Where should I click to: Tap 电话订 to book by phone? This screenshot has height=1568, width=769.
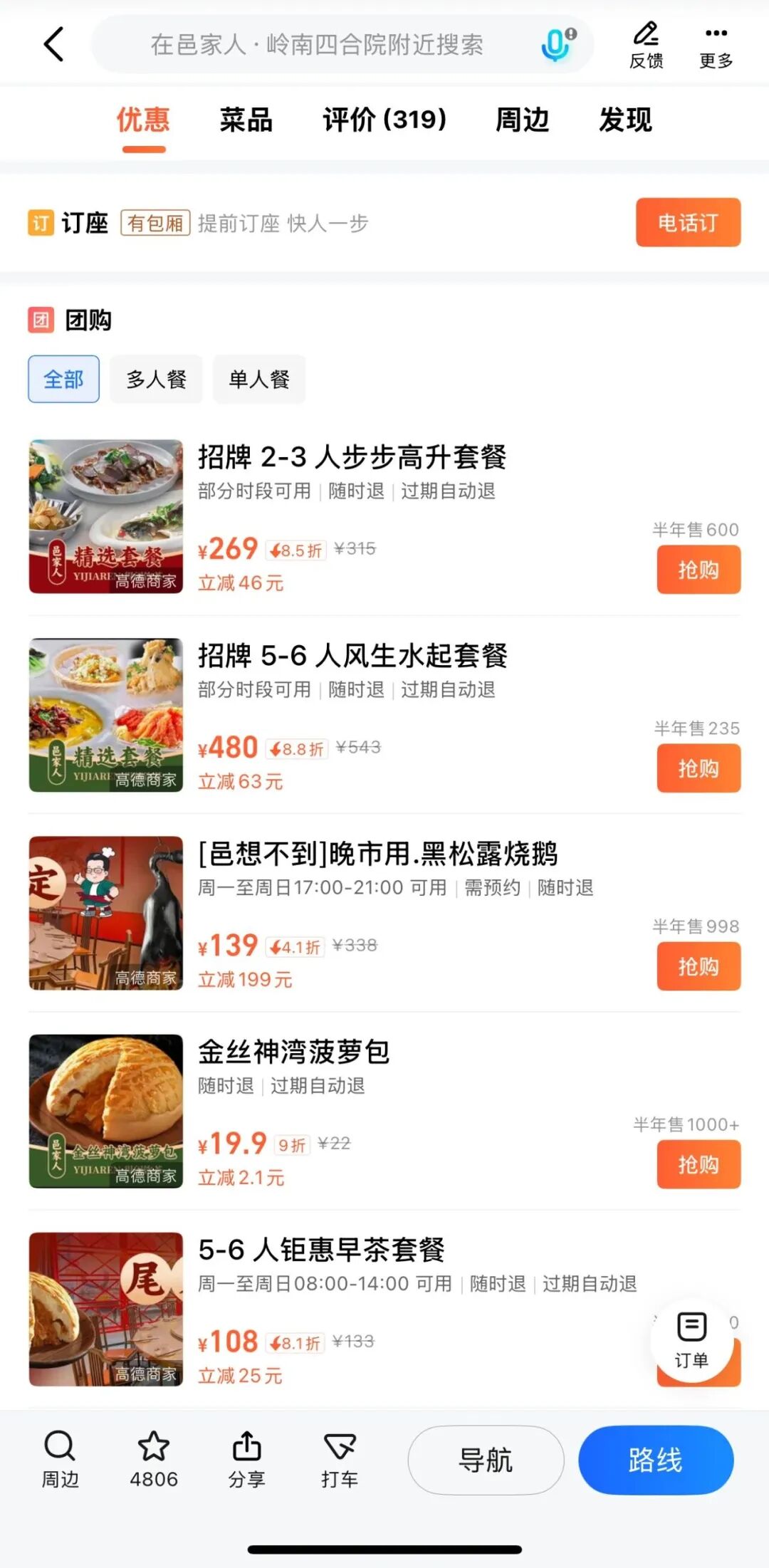point(688,223)
